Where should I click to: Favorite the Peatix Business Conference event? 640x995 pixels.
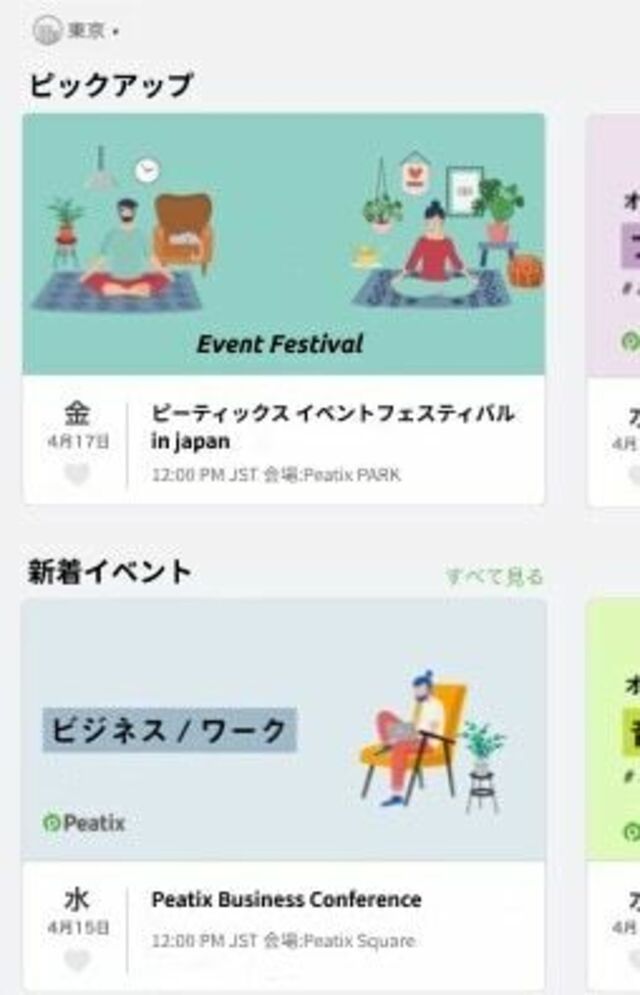click(77, 960)
